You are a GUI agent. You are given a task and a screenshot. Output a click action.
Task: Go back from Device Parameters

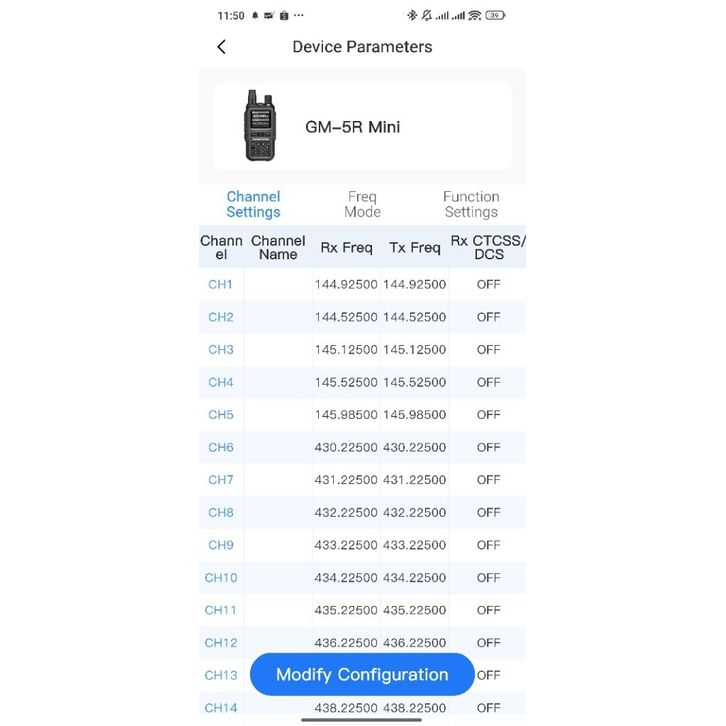222,47
